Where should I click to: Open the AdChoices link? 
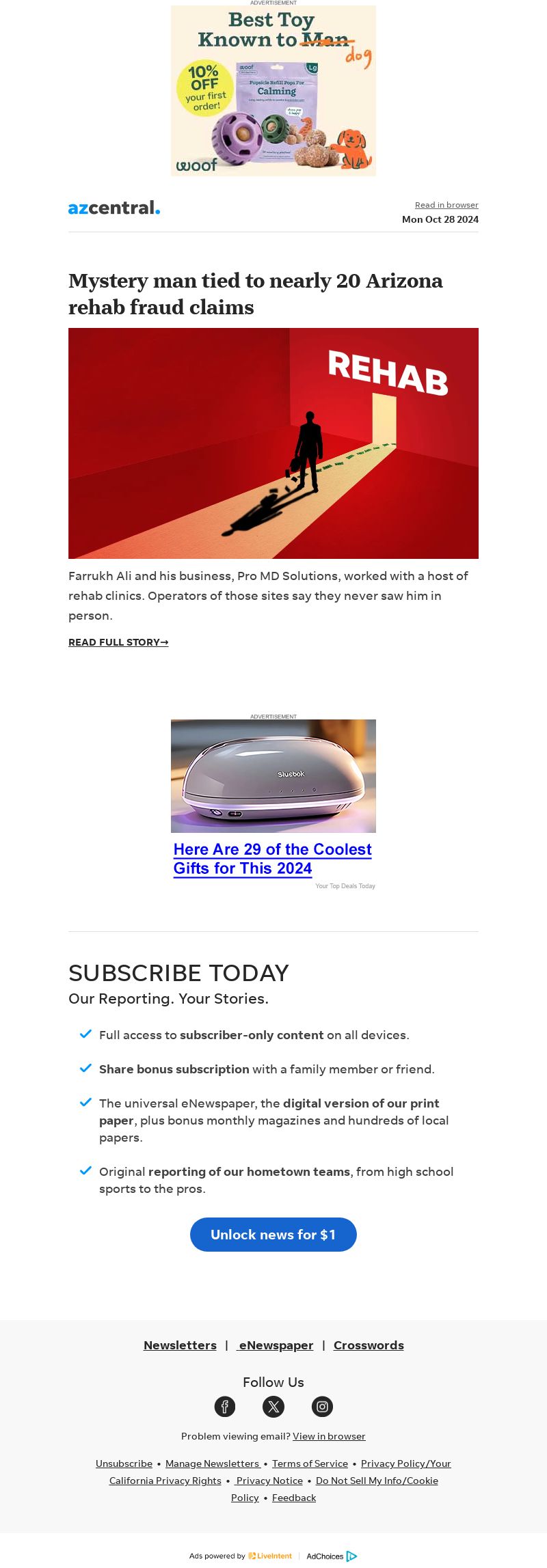pyautogui.click(x=331, y=1556)
